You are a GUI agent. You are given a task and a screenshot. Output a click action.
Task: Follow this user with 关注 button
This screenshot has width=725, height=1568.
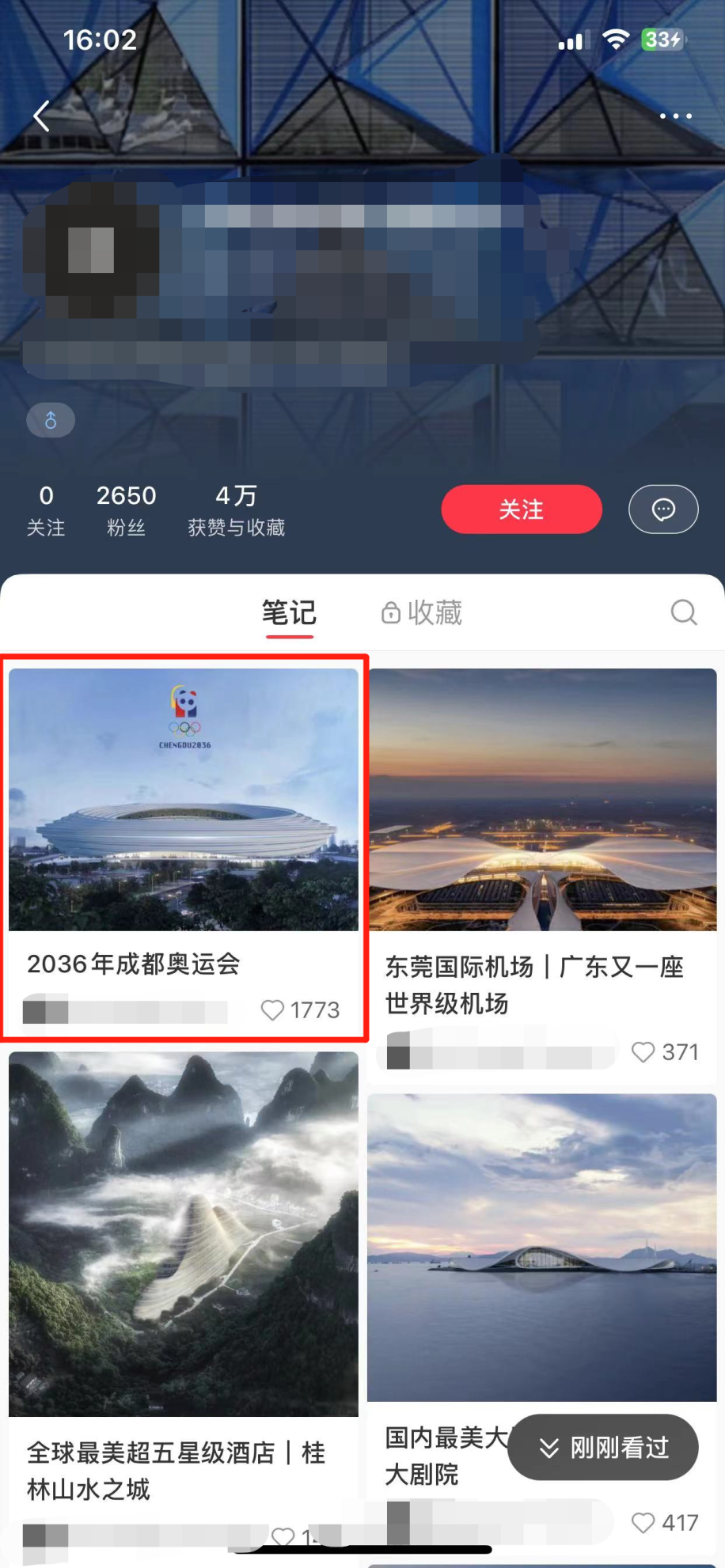pos(522,509)
